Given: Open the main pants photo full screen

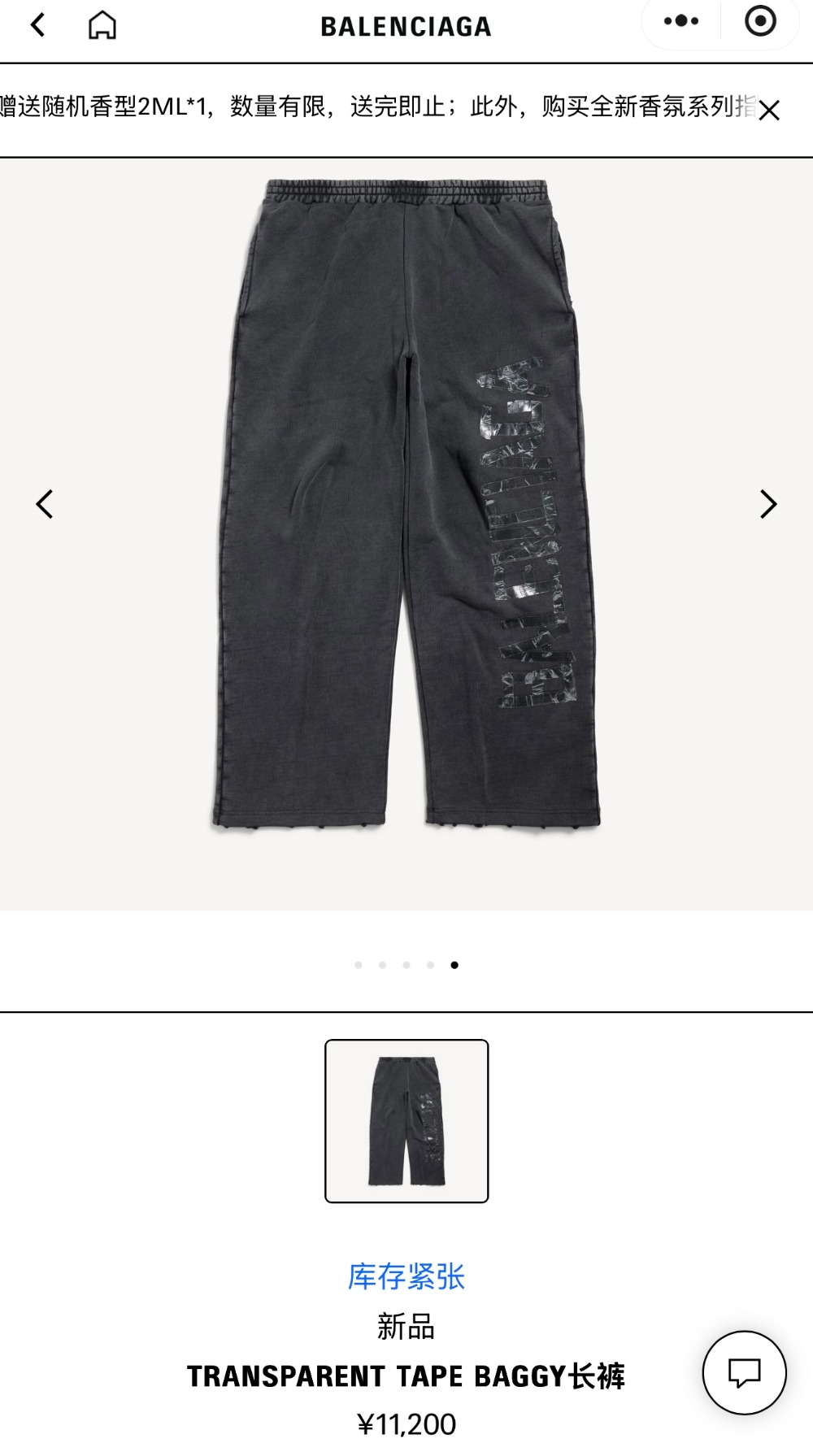Looking at the screenshot, I should (406, 504).
